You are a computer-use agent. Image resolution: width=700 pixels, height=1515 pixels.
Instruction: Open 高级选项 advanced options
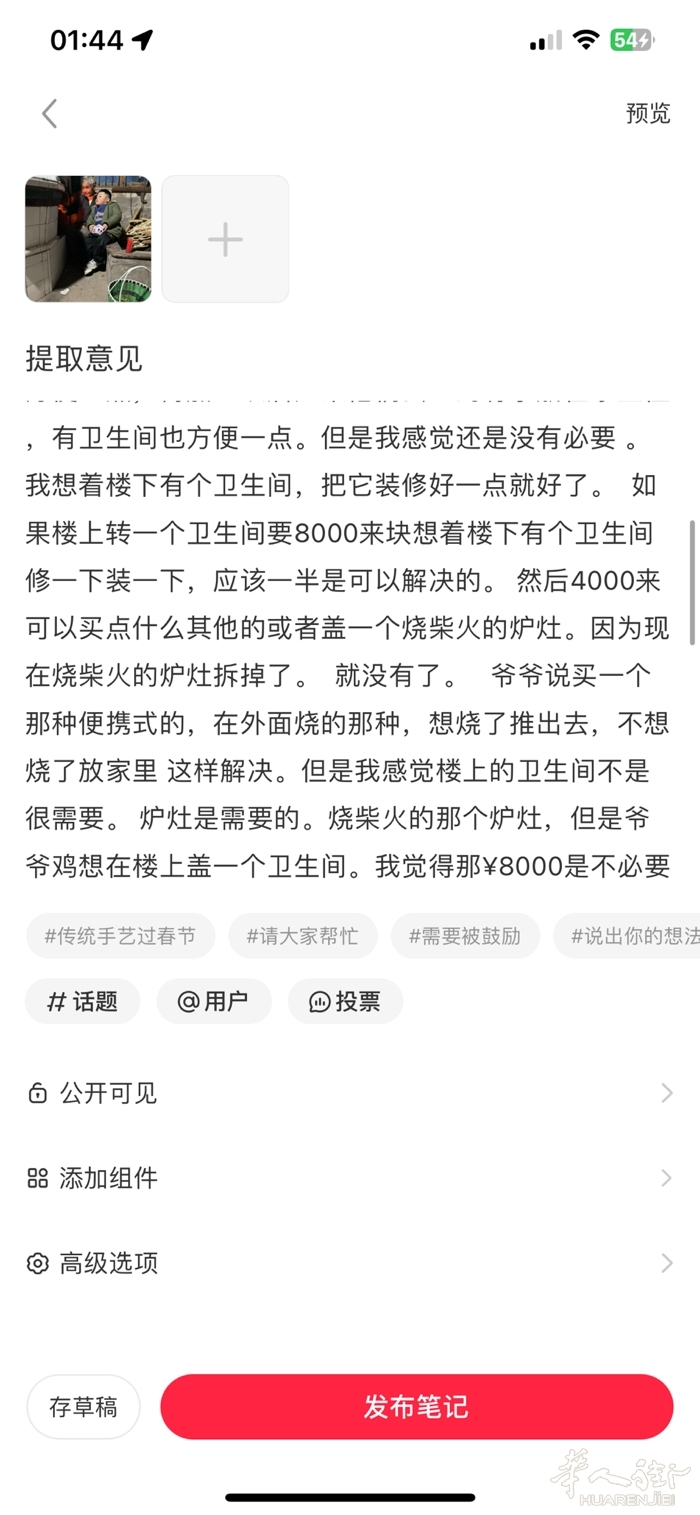349,1263
